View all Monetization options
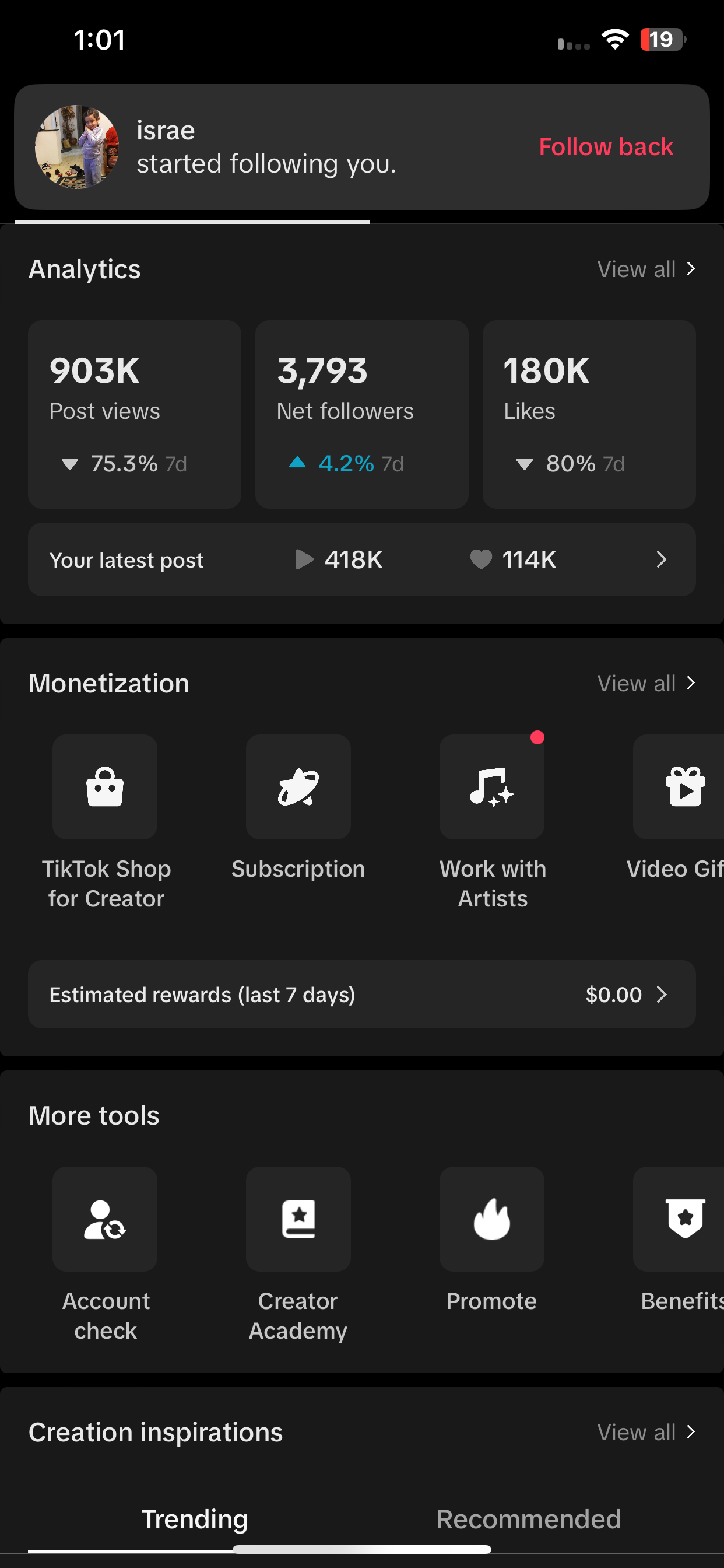 coord(646,683)
